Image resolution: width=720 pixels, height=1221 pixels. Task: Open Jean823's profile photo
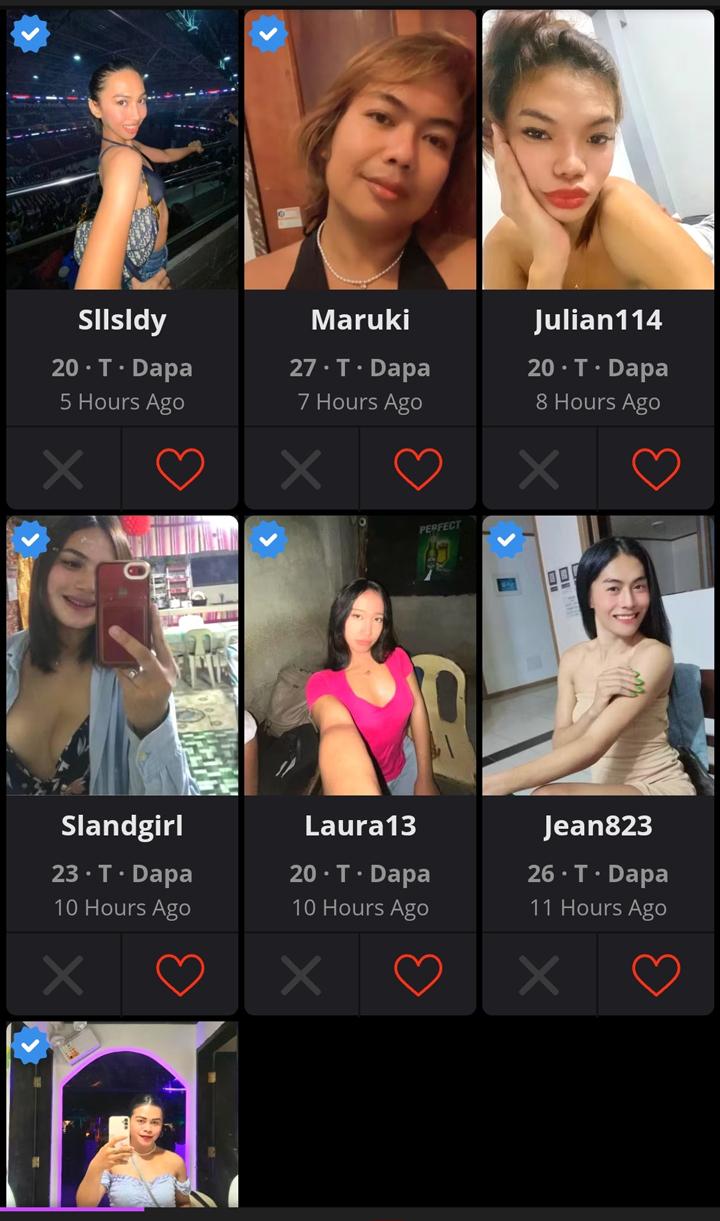(x=598, y=656)
